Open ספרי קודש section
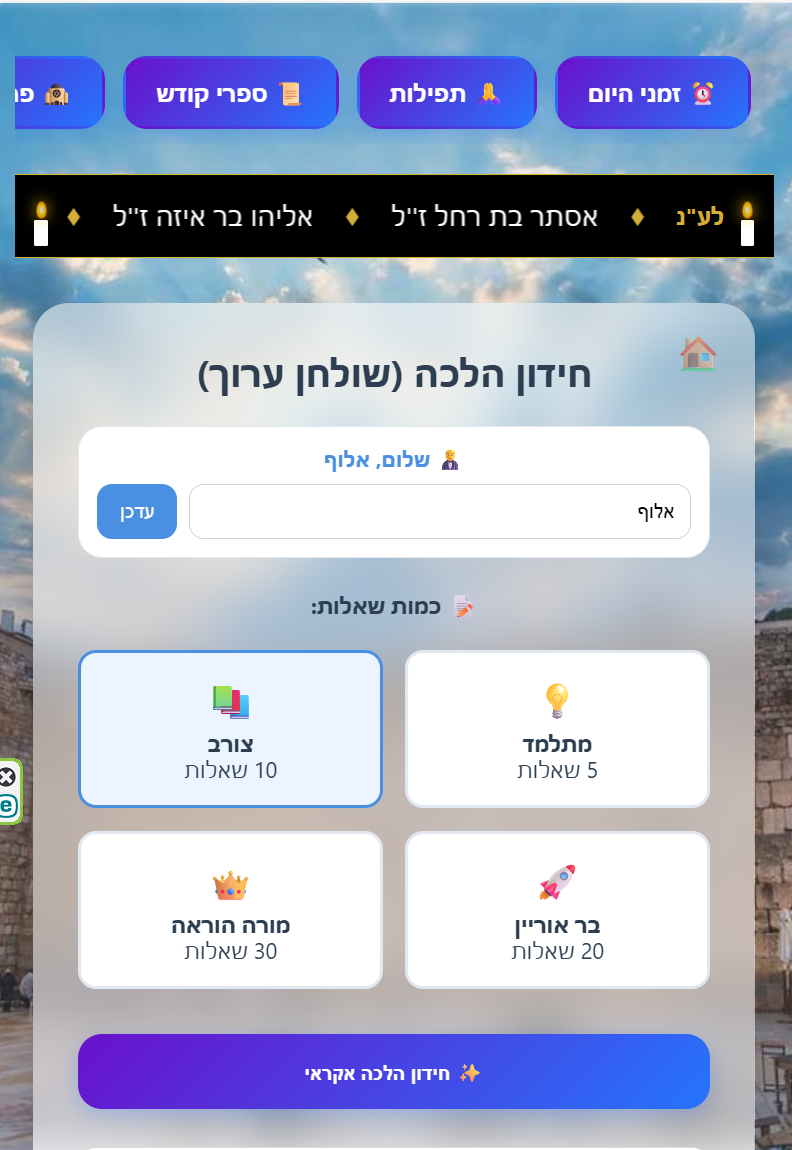 (x=230, y=93)
